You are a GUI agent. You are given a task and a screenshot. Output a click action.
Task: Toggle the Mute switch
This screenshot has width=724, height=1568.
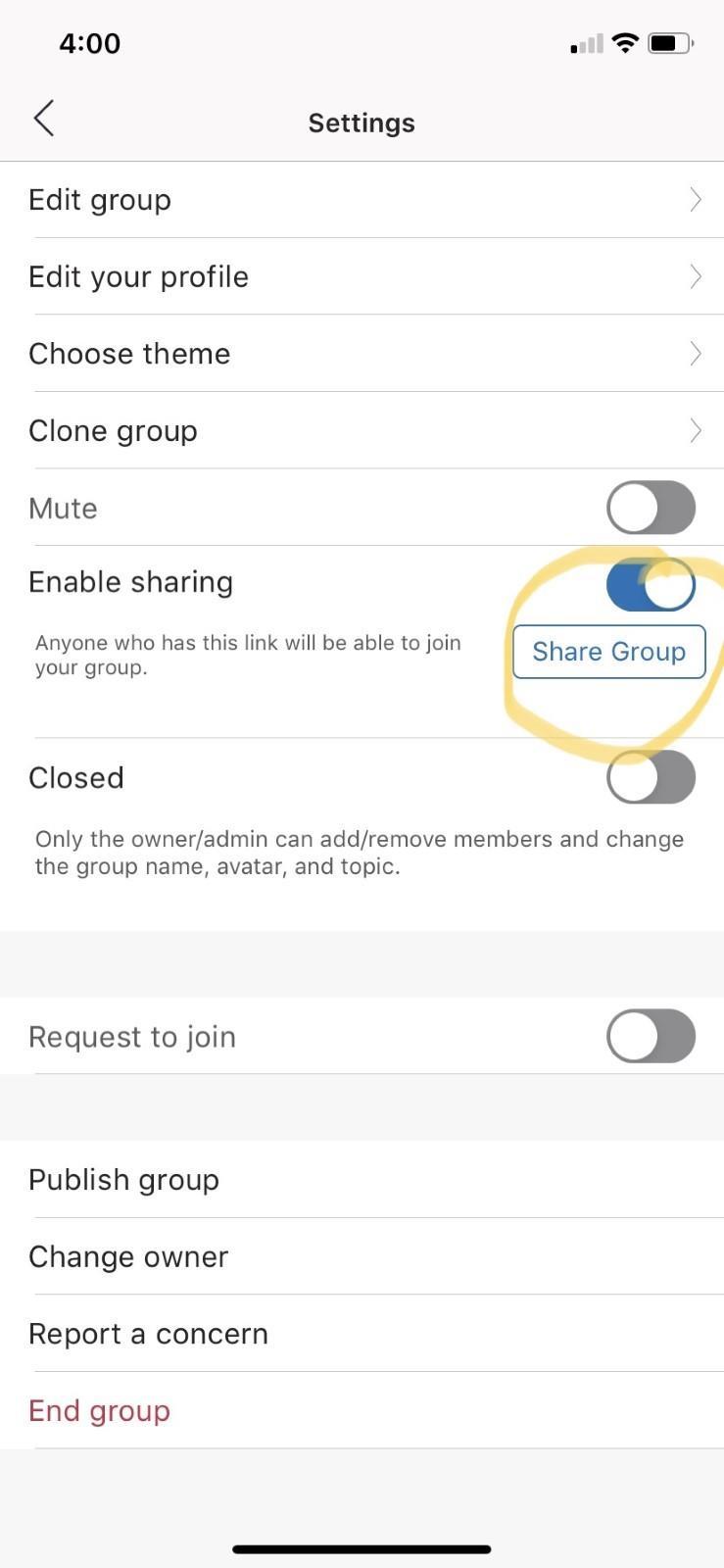pyautogui.click(x=651, y=508)
